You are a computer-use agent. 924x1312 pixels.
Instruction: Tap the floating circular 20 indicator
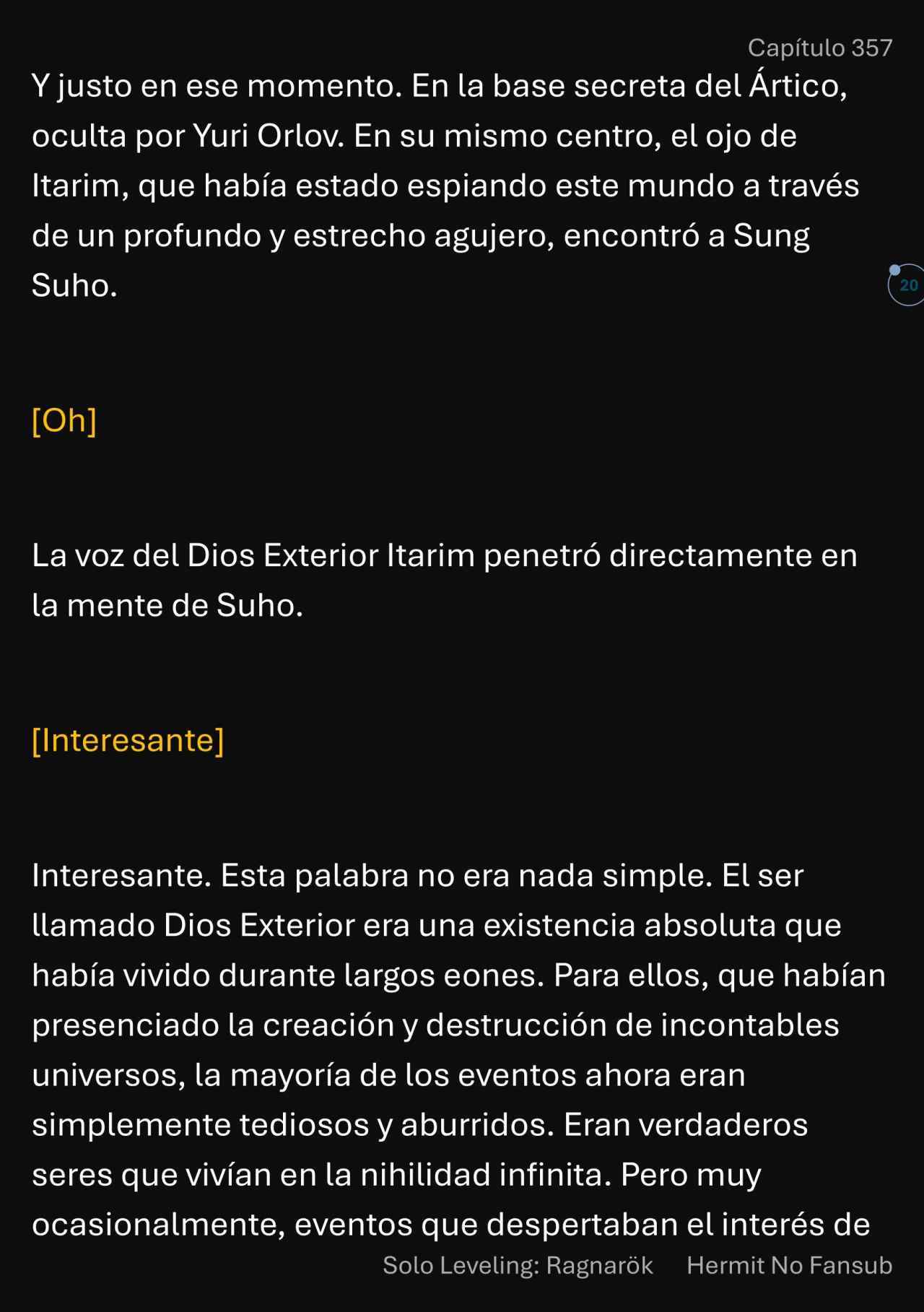(907, 285)
